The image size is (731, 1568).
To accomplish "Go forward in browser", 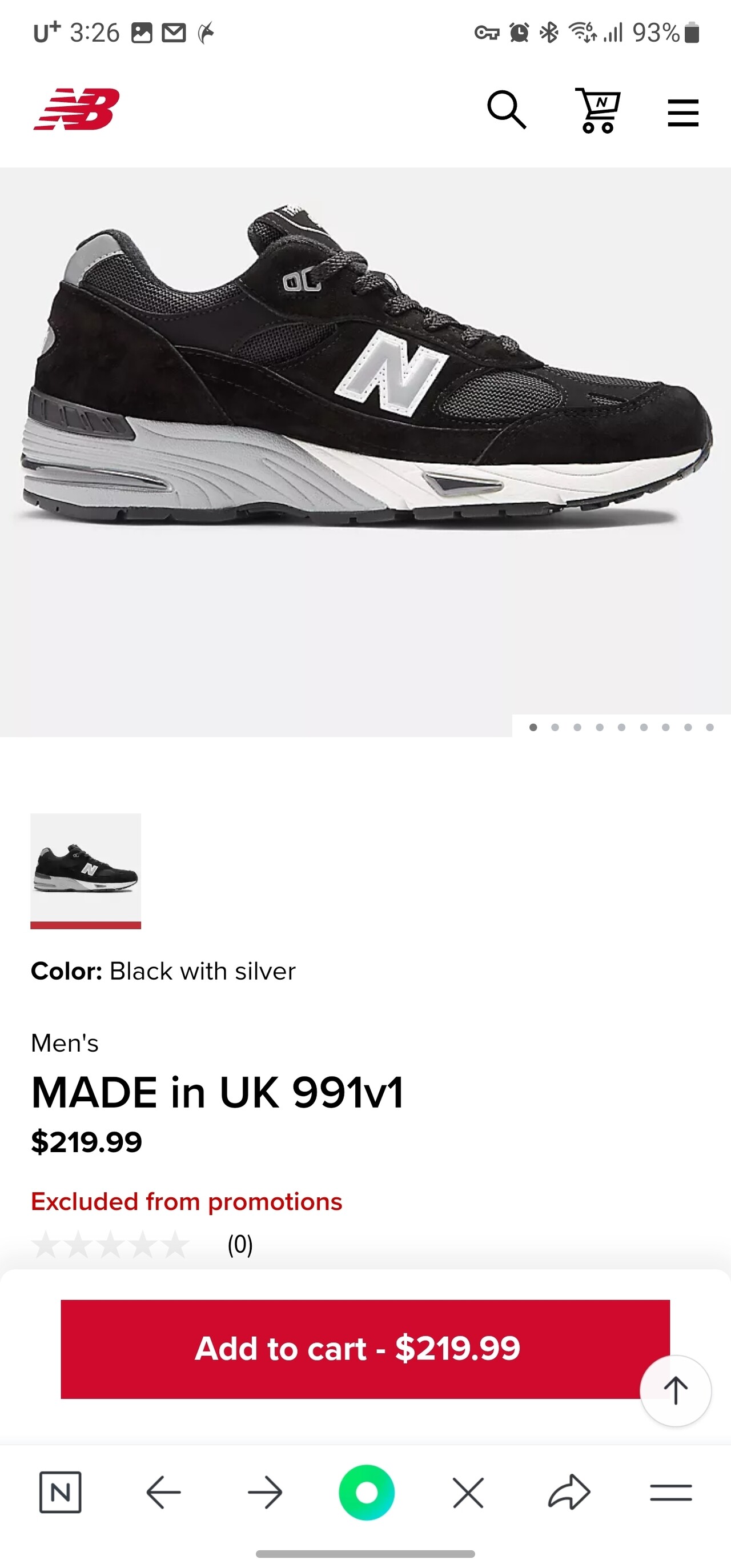I will click(x=265, y=1493).
